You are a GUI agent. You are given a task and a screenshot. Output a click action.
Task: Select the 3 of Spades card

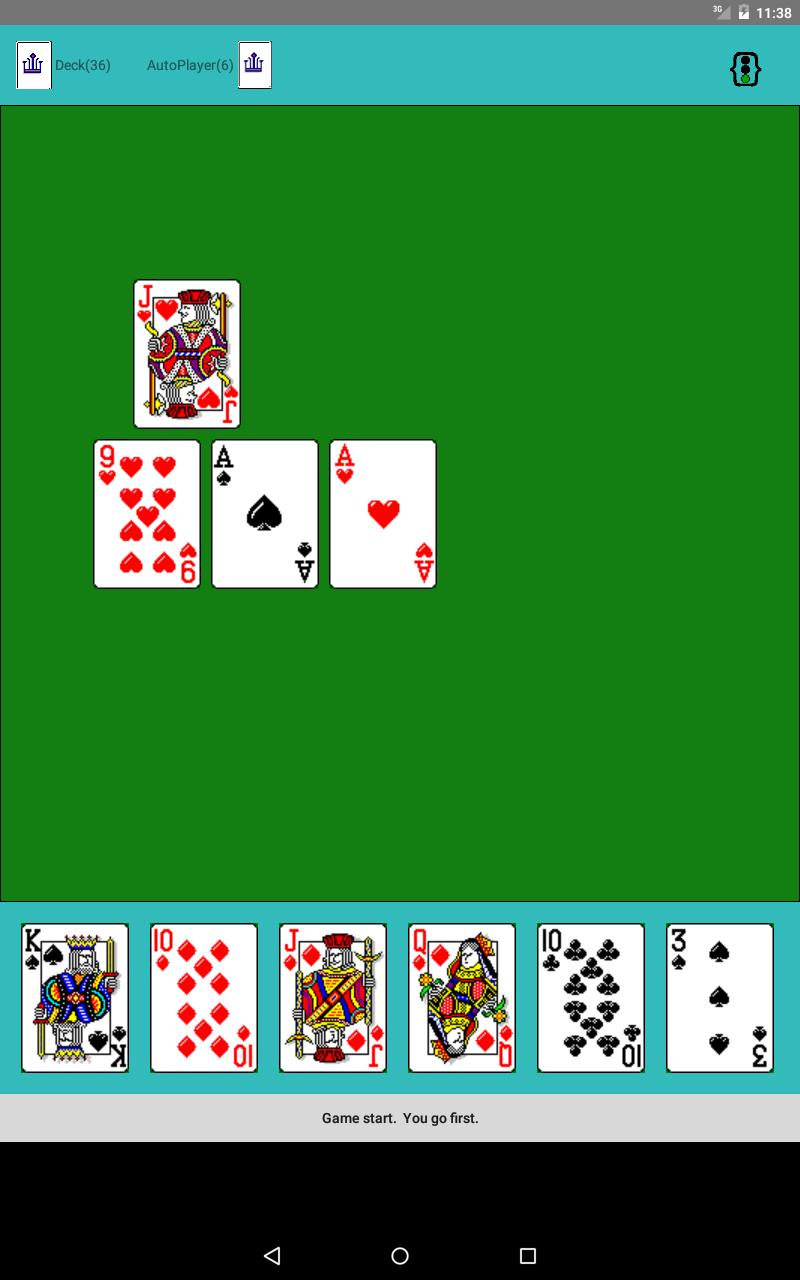(720, 997)
